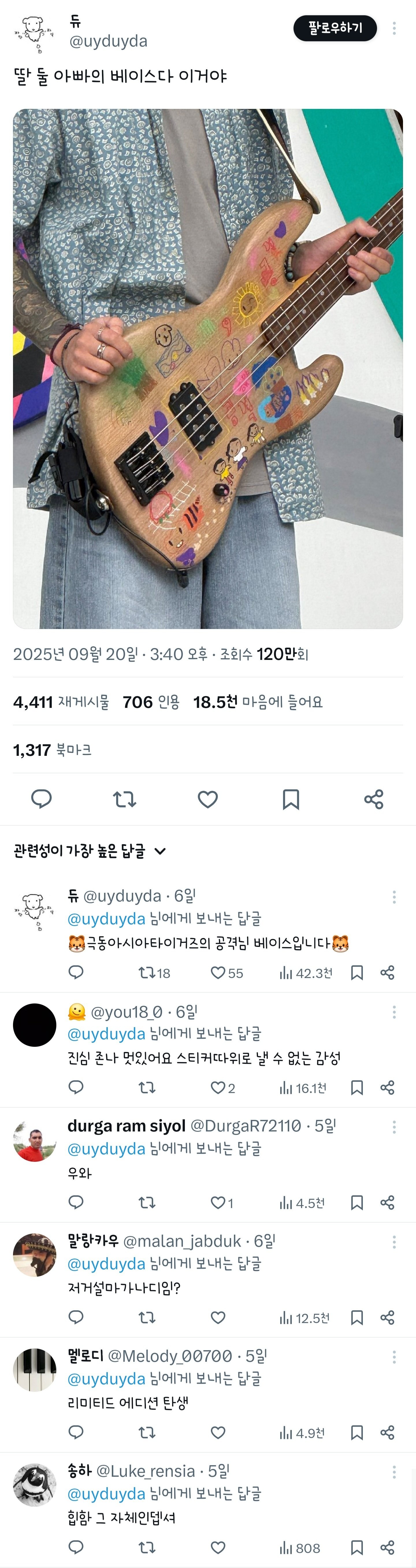The width and height of the screenshot is (416, 1568).
Task: Bookmark durga ram siyol's reply
Action: click(357, 1203)
